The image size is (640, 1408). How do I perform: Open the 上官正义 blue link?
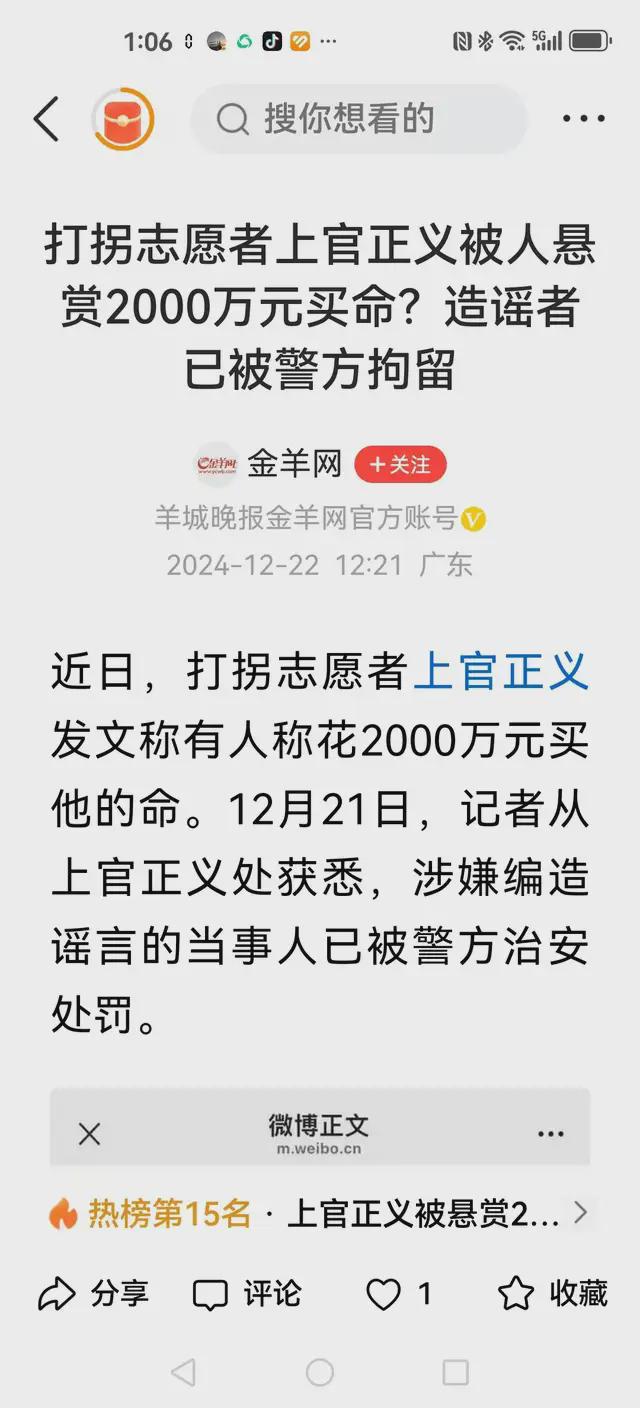(x=501, y=670)
